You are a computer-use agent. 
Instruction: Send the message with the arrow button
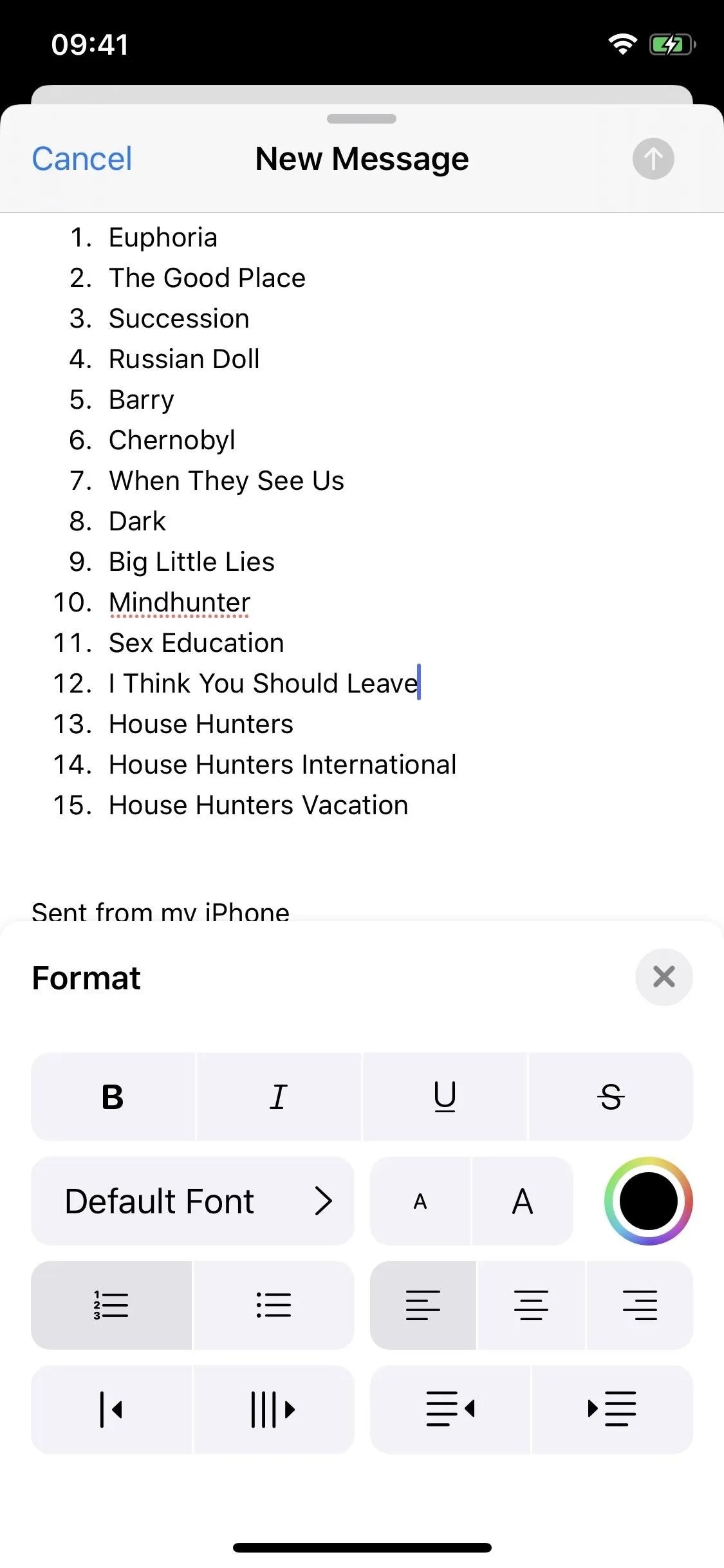[653, 159]
